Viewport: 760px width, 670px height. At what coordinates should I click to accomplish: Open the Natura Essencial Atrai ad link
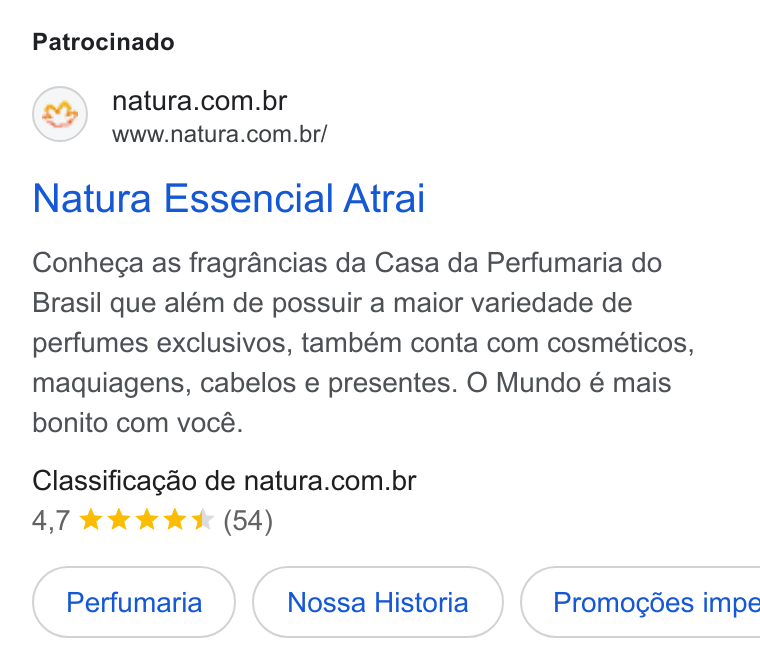pos(228,198)
